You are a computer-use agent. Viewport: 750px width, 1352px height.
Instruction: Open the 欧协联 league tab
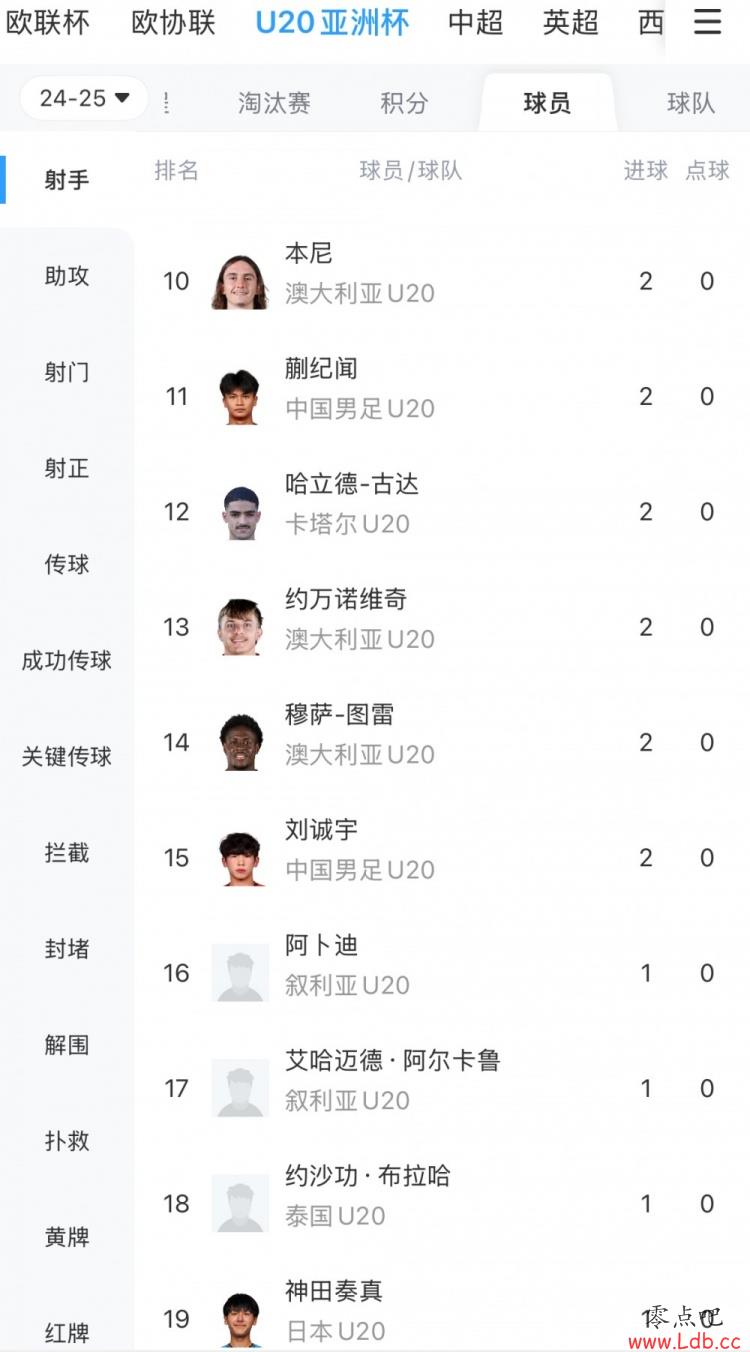coord(173,22)
